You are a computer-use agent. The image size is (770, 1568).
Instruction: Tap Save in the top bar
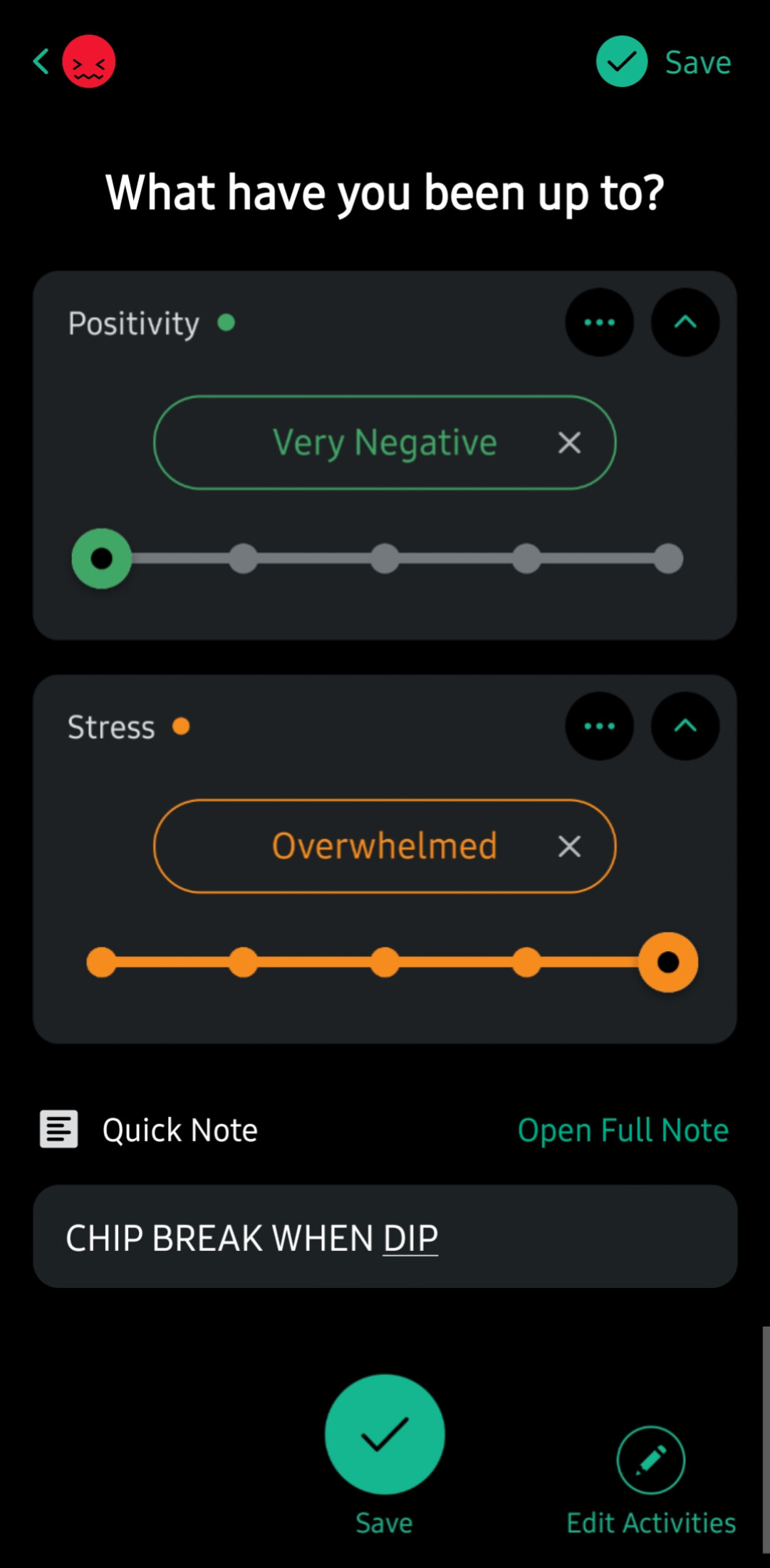point(664,62)
